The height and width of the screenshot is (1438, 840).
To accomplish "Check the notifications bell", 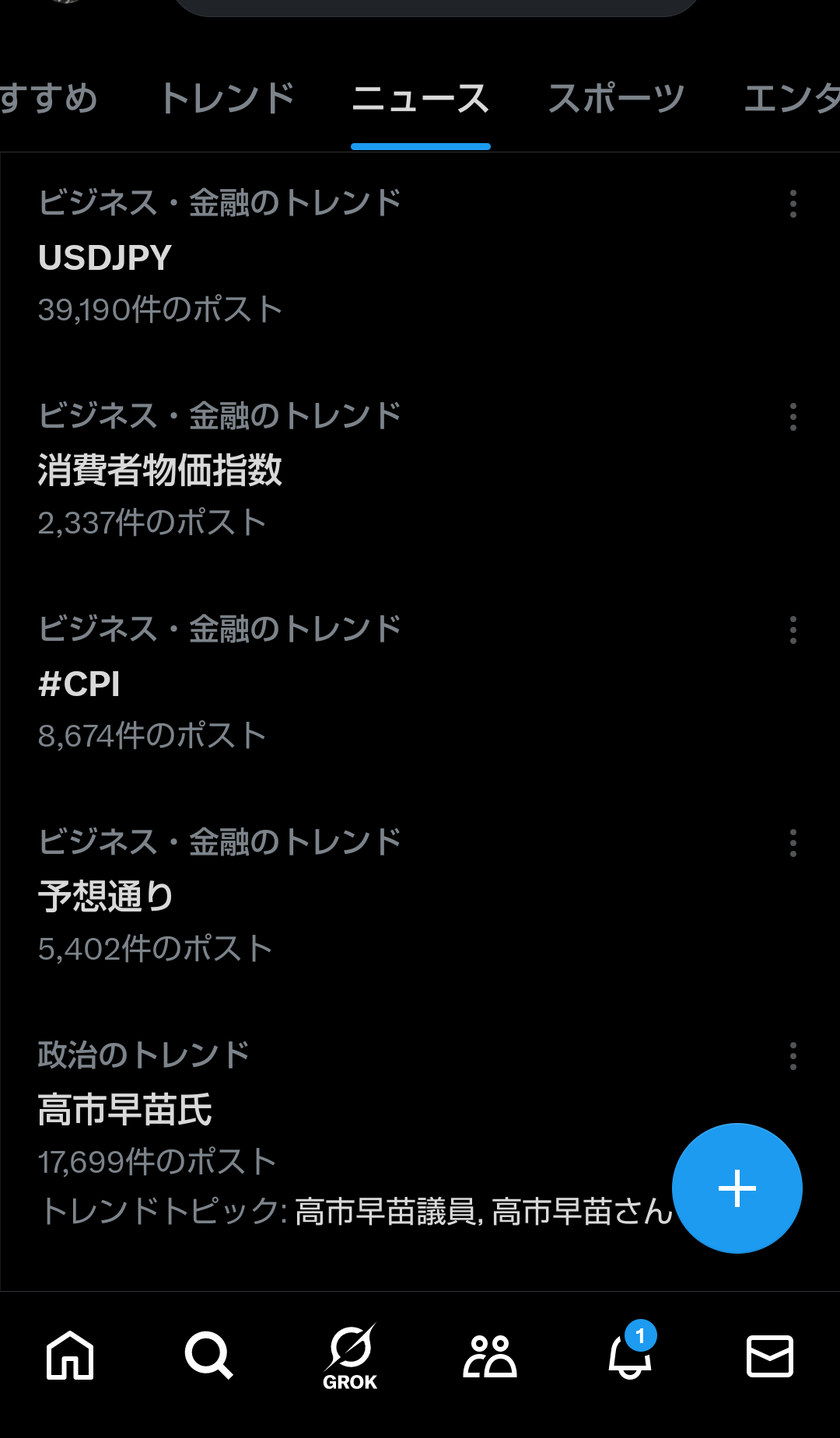I will pos(630,1356).
